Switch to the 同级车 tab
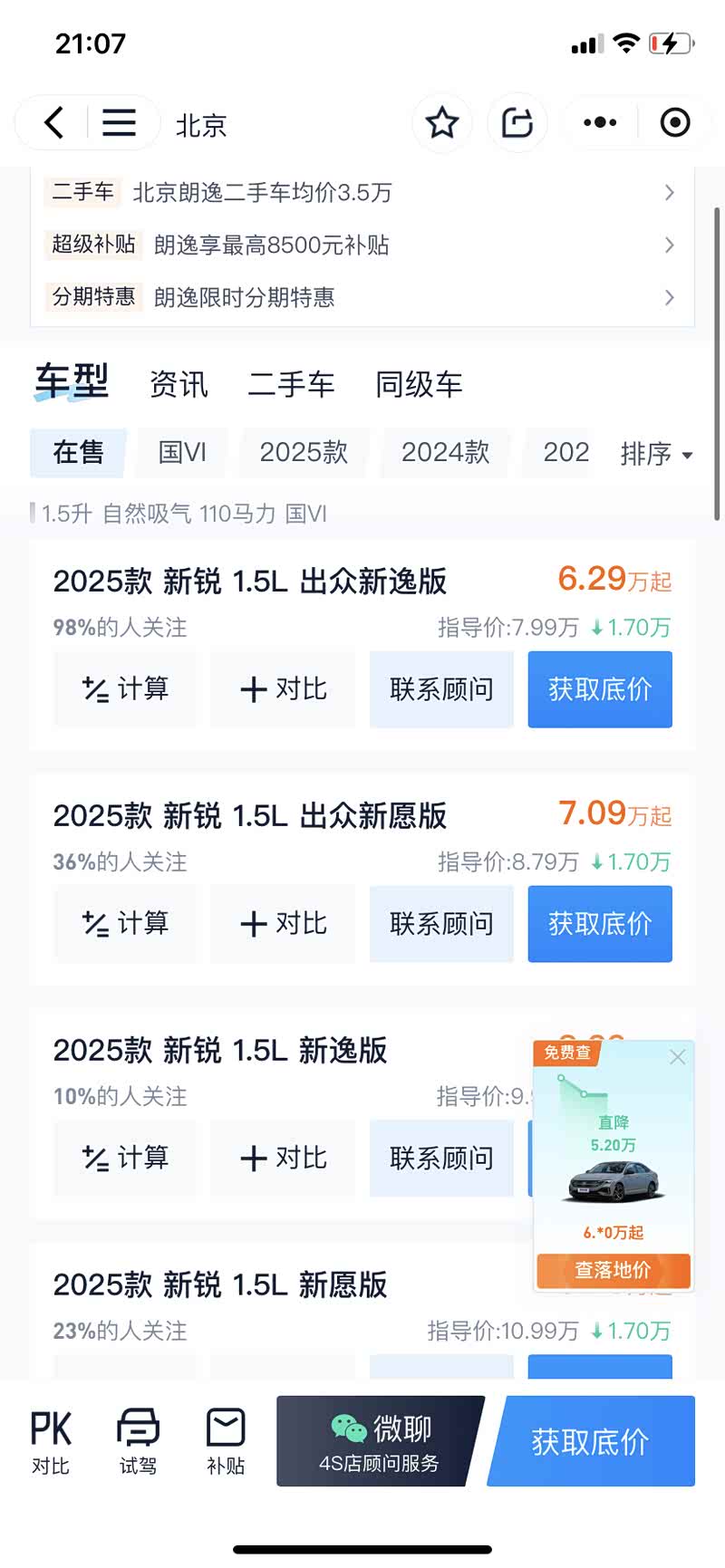 pos(419,384)
